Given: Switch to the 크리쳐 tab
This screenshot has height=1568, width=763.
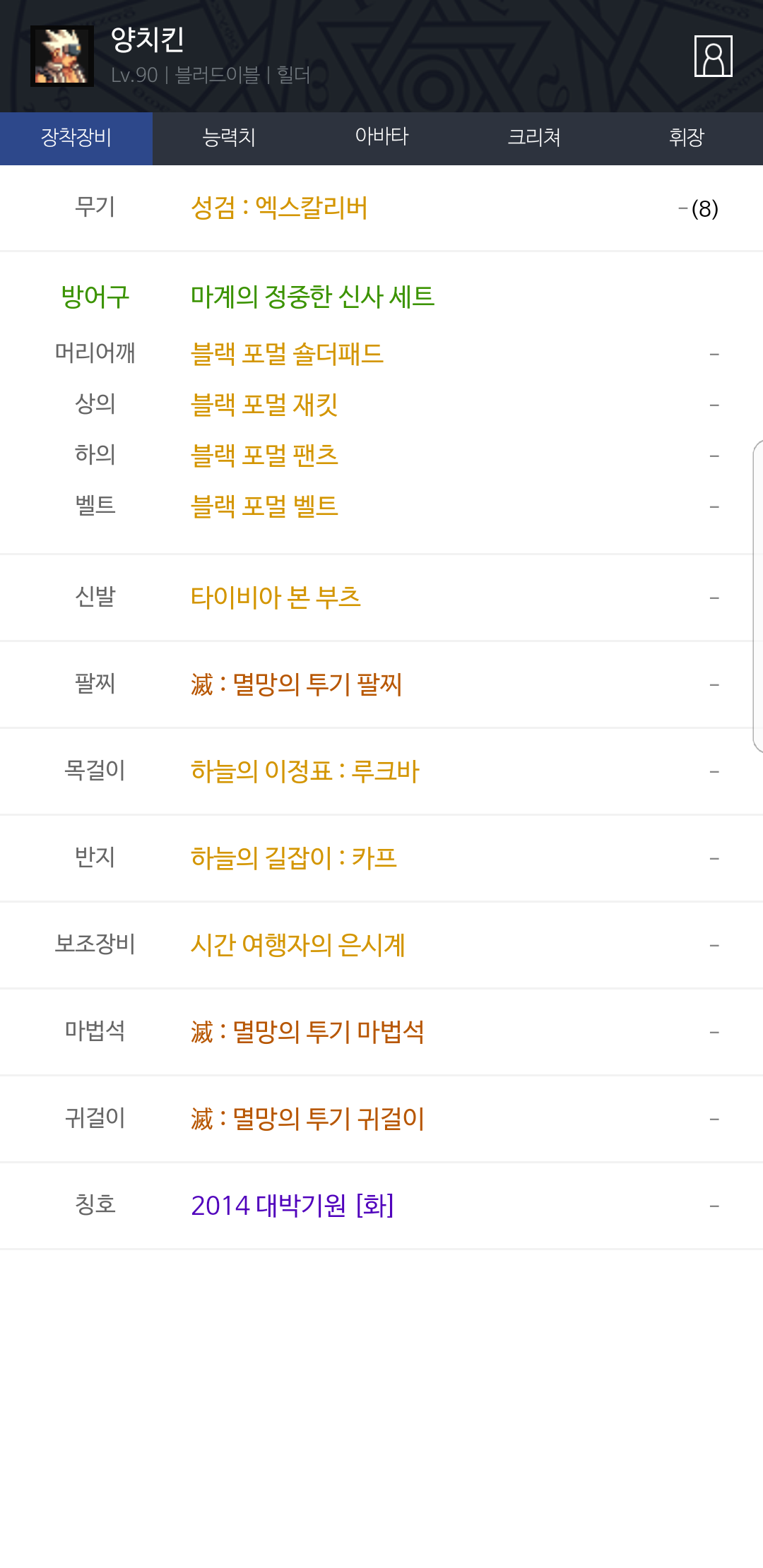Looking at the screenshot, I should point(534,138).
